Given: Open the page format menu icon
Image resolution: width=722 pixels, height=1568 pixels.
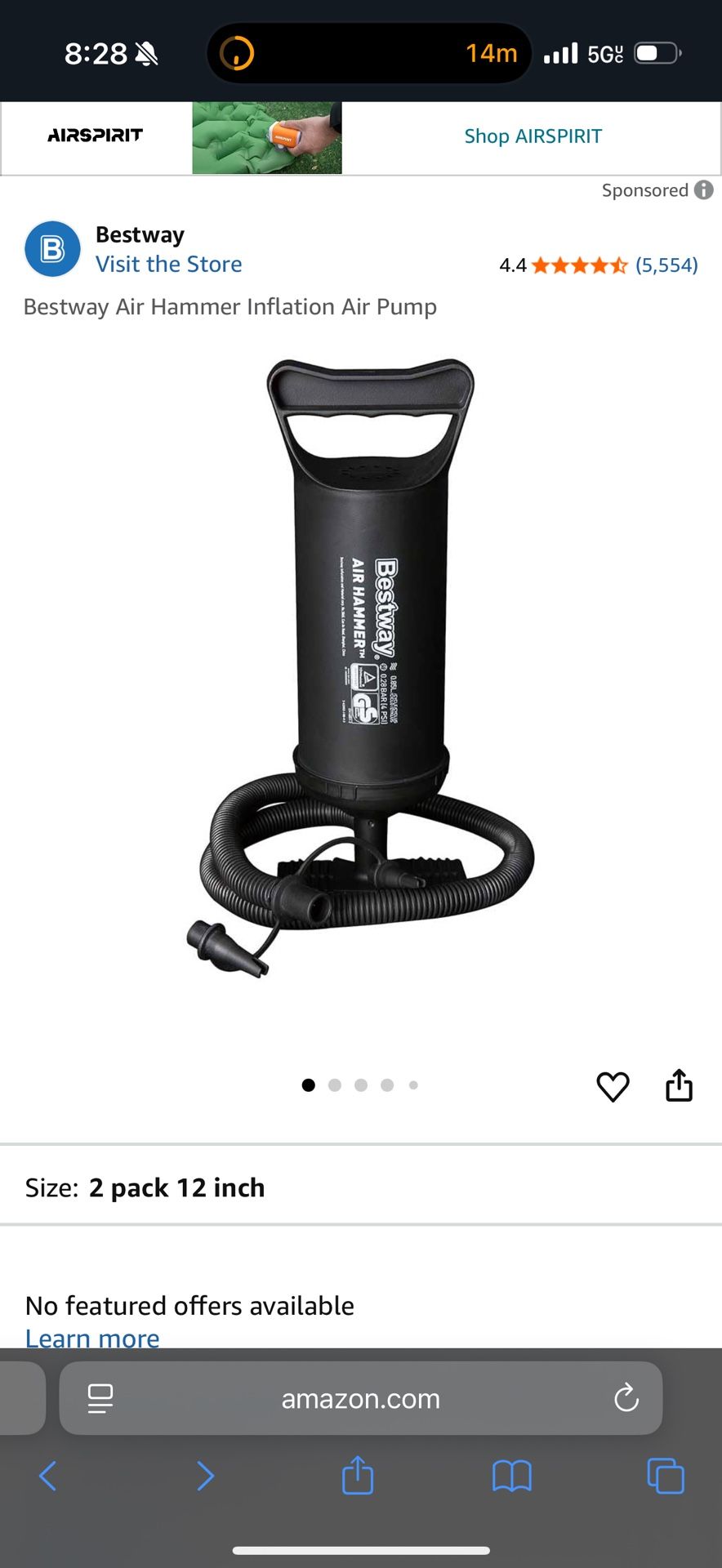Looking at the screenshot, I should 100,1398.
